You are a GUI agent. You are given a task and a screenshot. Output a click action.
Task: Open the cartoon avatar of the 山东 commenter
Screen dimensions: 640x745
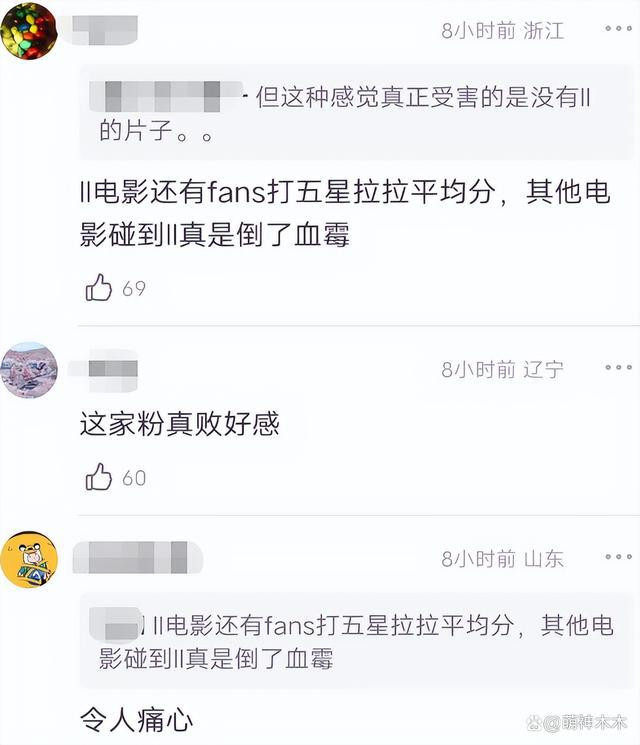[28, 560]
